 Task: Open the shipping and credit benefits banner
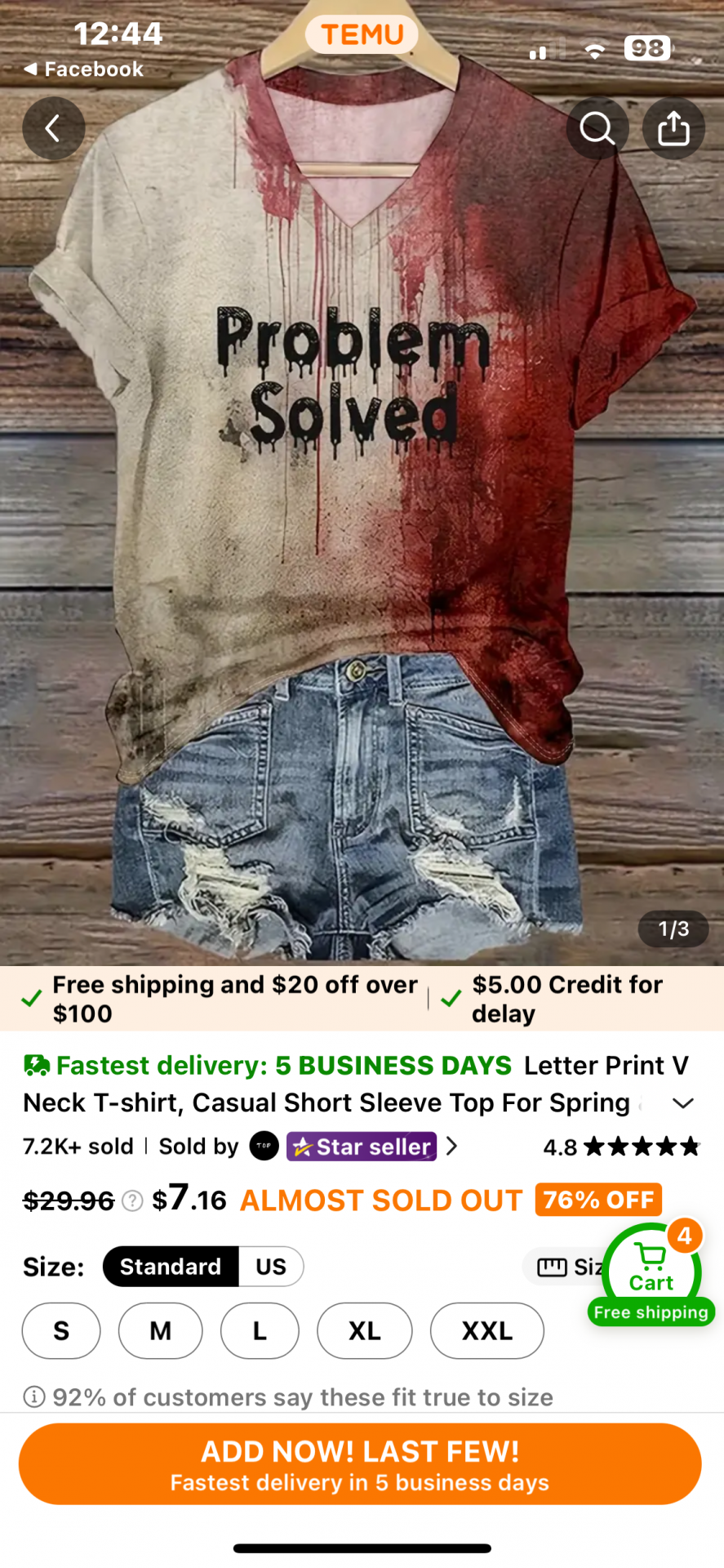[362, 999]
